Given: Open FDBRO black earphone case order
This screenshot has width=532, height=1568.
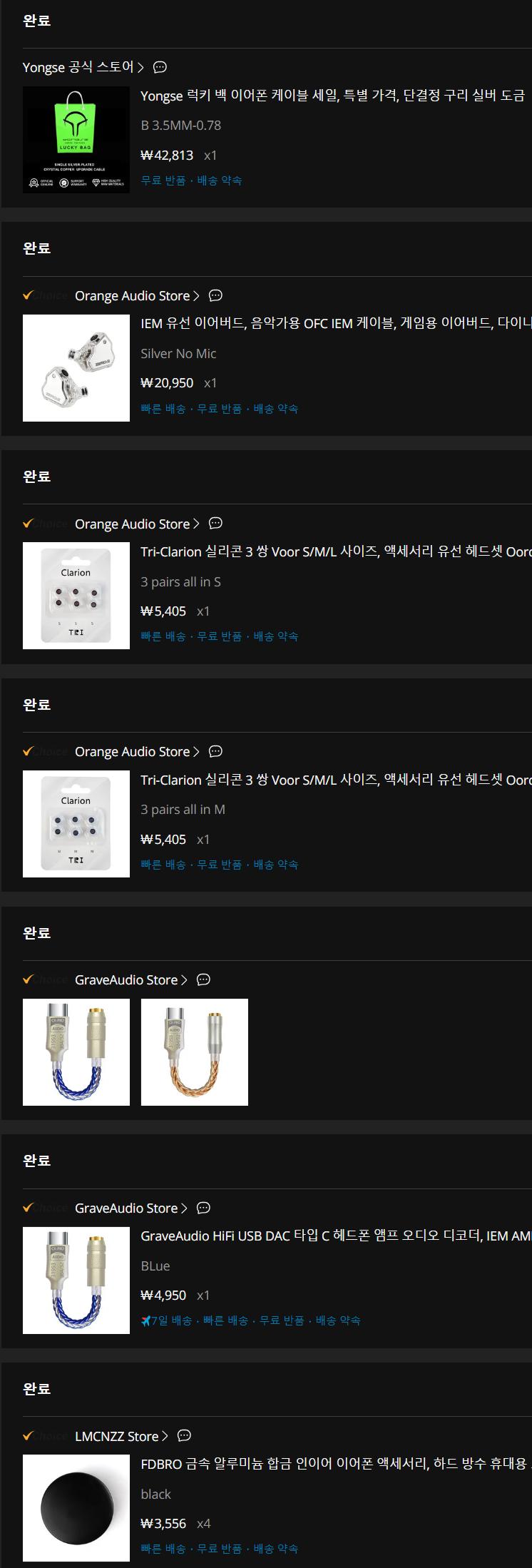Looking at the screenshot, I should click(332, 1464).
